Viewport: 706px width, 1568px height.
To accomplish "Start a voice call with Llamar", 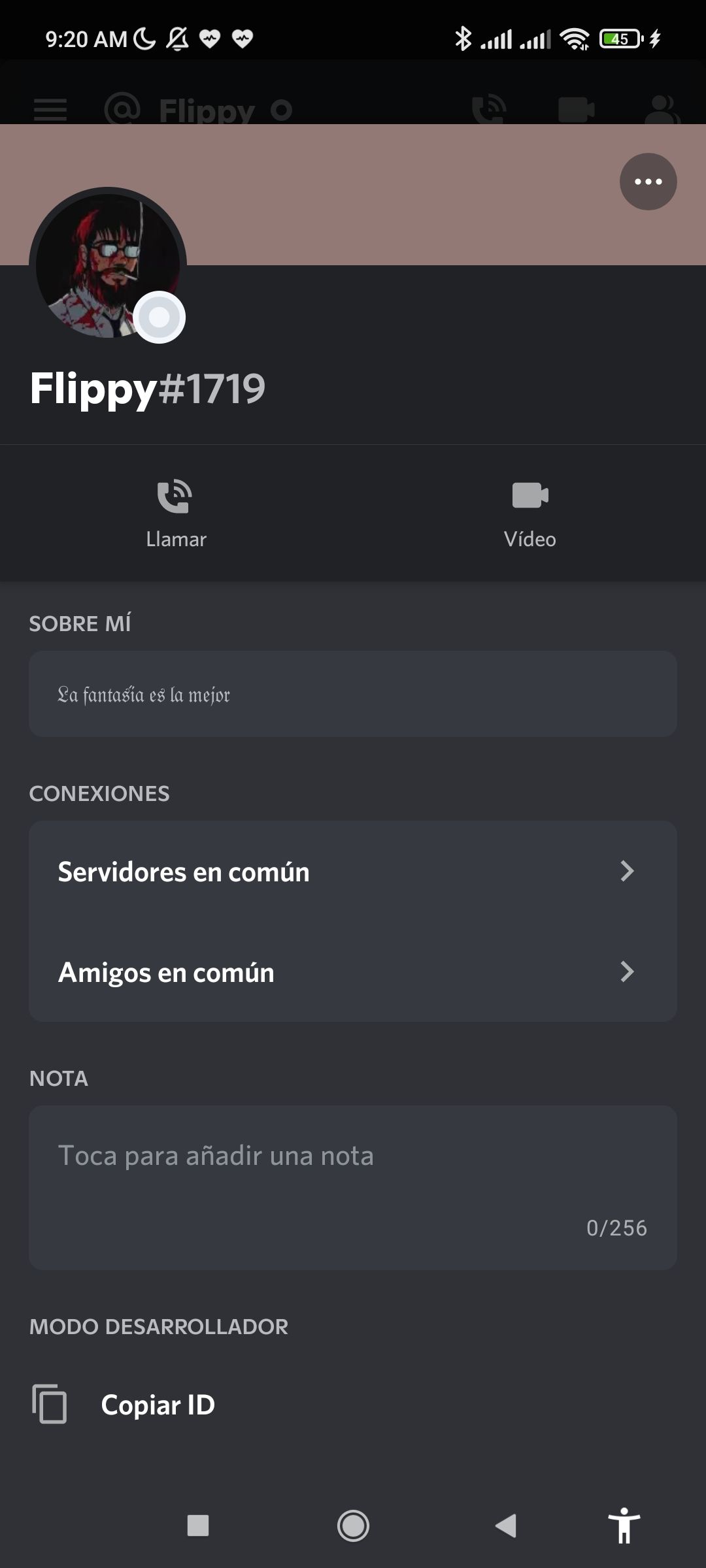I will click(x=176, y=514).
